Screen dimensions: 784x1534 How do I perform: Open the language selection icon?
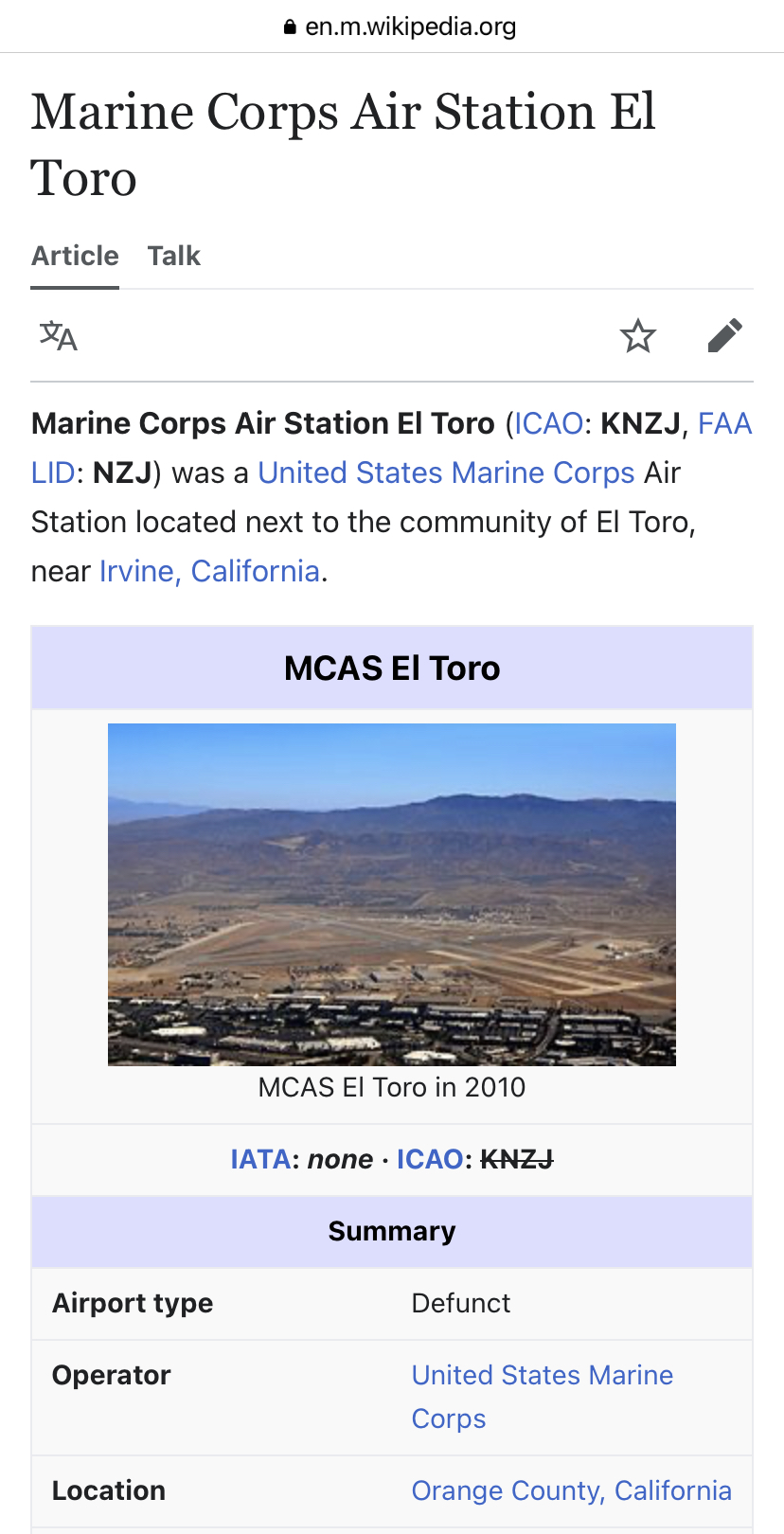[x=58, y=336]
